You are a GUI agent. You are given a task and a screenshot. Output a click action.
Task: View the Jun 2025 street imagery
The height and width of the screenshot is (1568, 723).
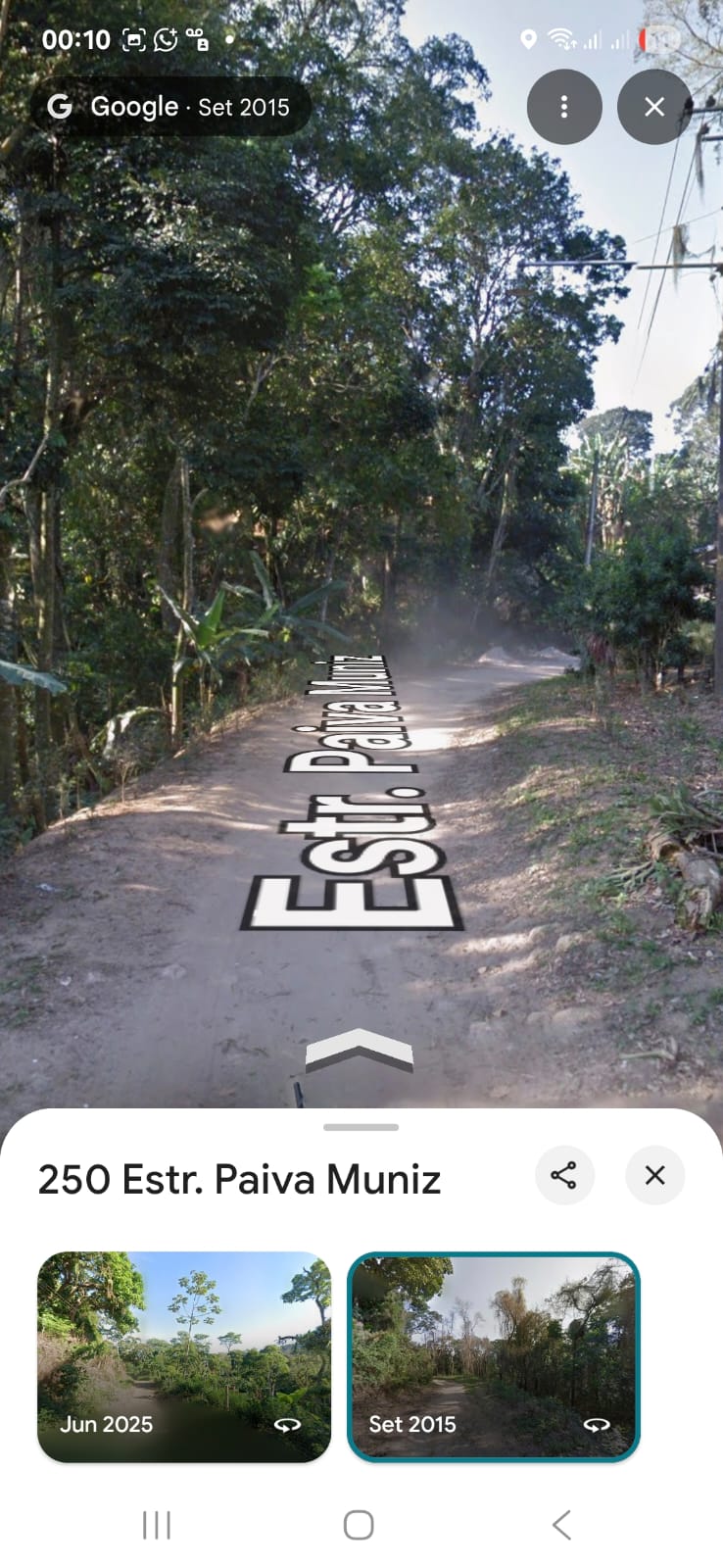184,1356
